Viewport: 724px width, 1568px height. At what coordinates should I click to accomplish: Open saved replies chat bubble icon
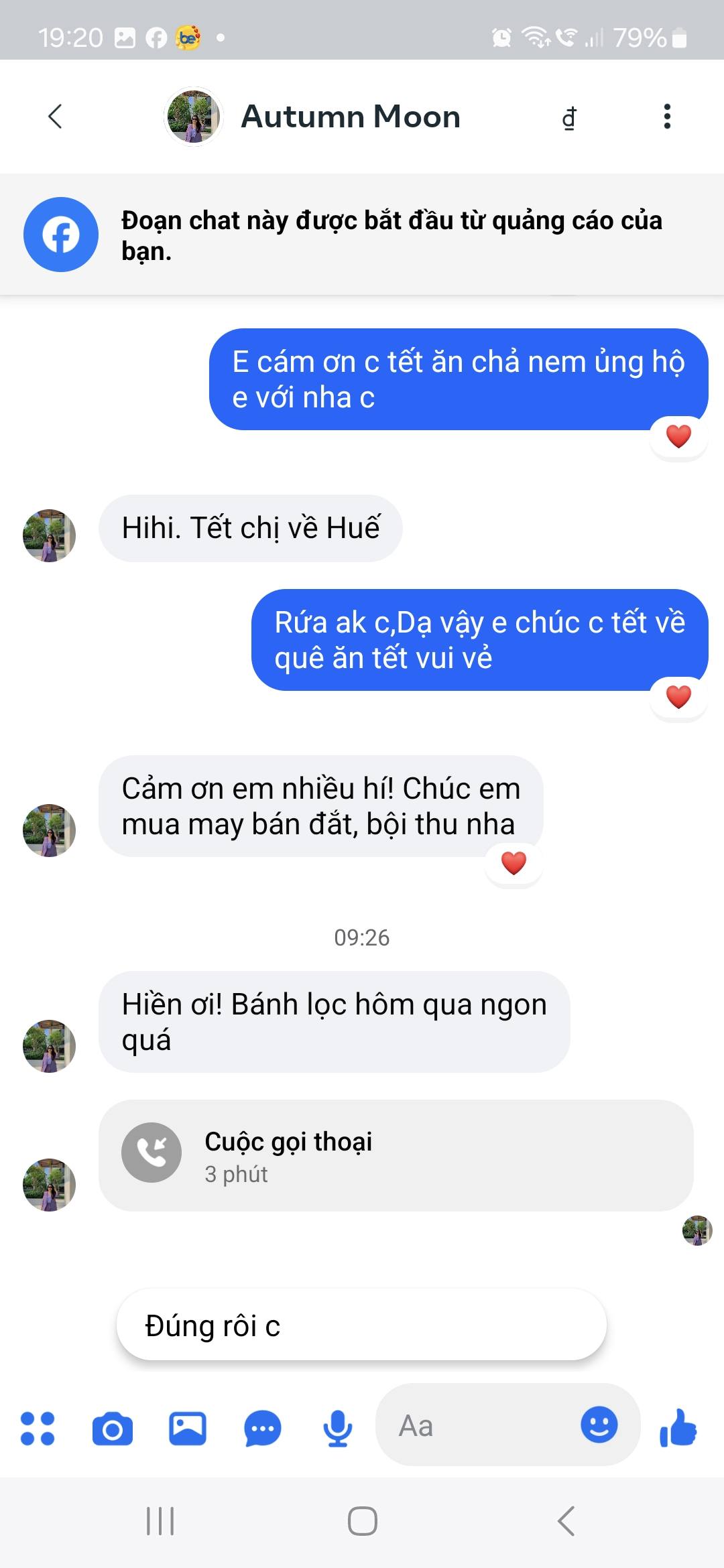click(263, 1428)
